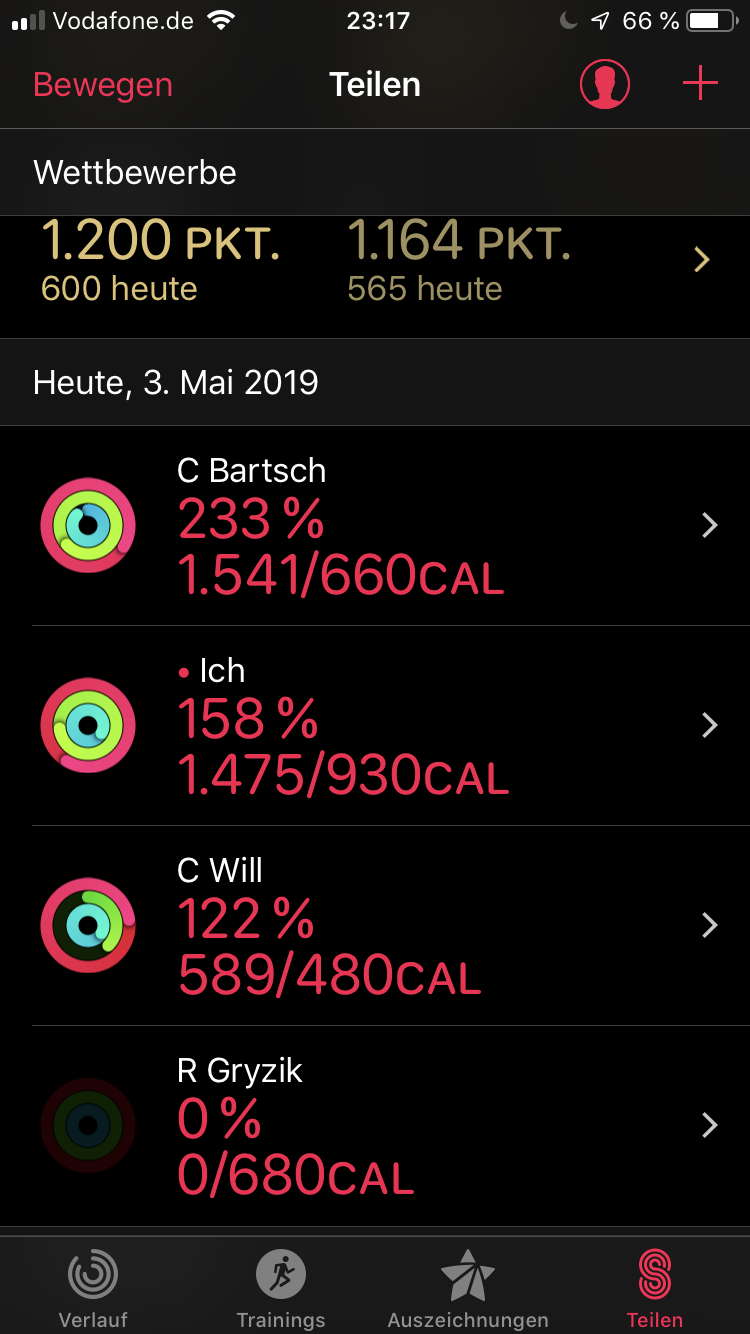
Task: Switch to the Verlauf tab
Action: tap(93, 1288)
